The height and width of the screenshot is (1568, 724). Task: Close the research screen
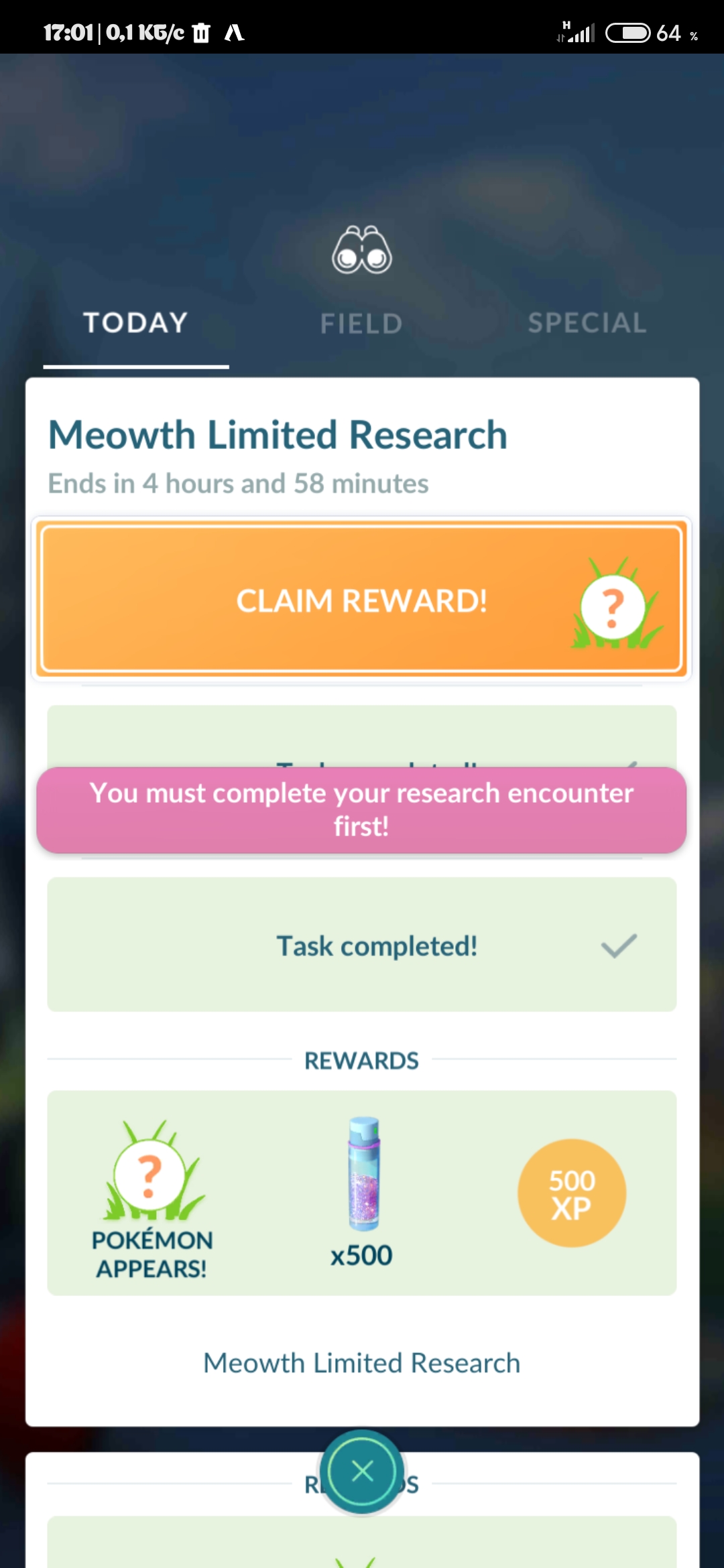pos(362,1471)
